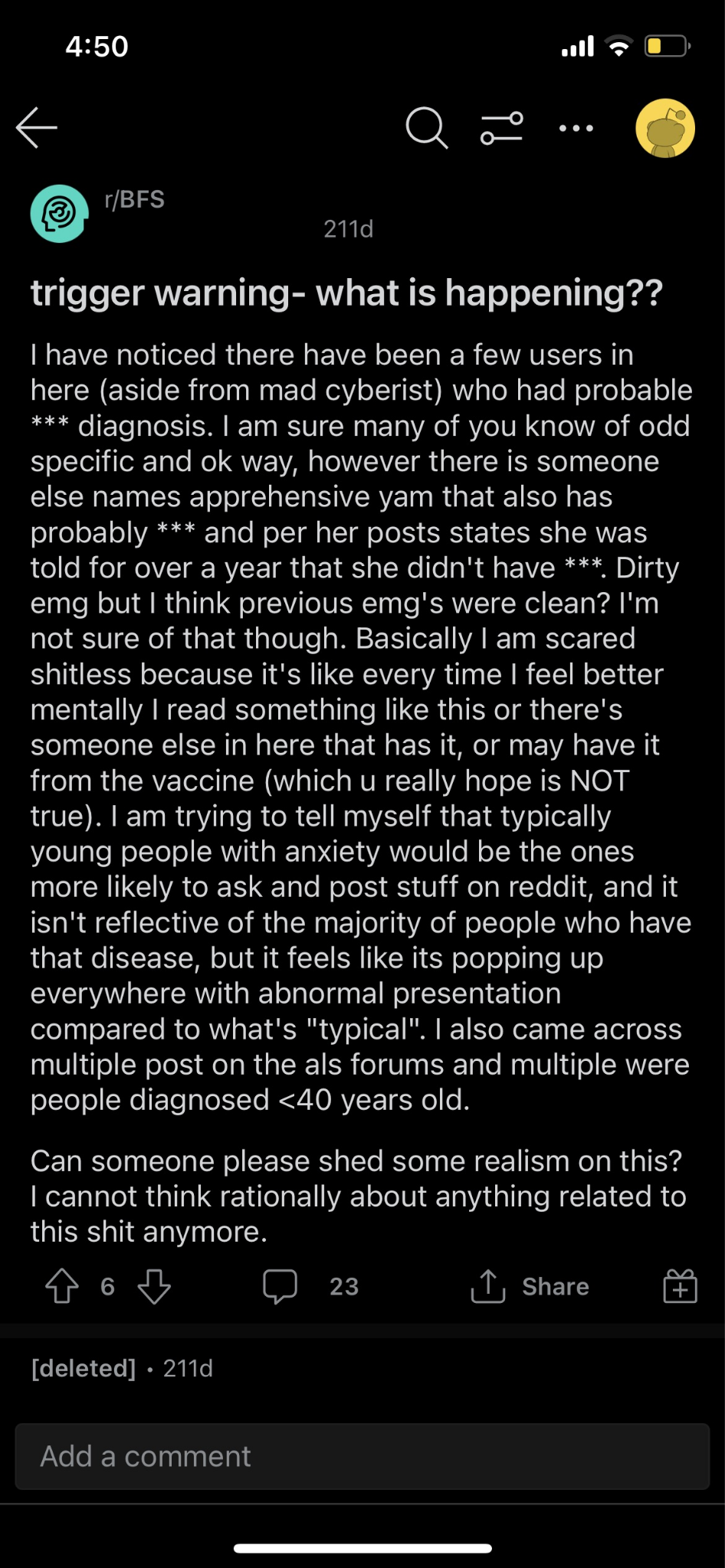This screenshot has height=1568, width=725.
Task: Open the comment sort options icon
Action: click(502, 128)
